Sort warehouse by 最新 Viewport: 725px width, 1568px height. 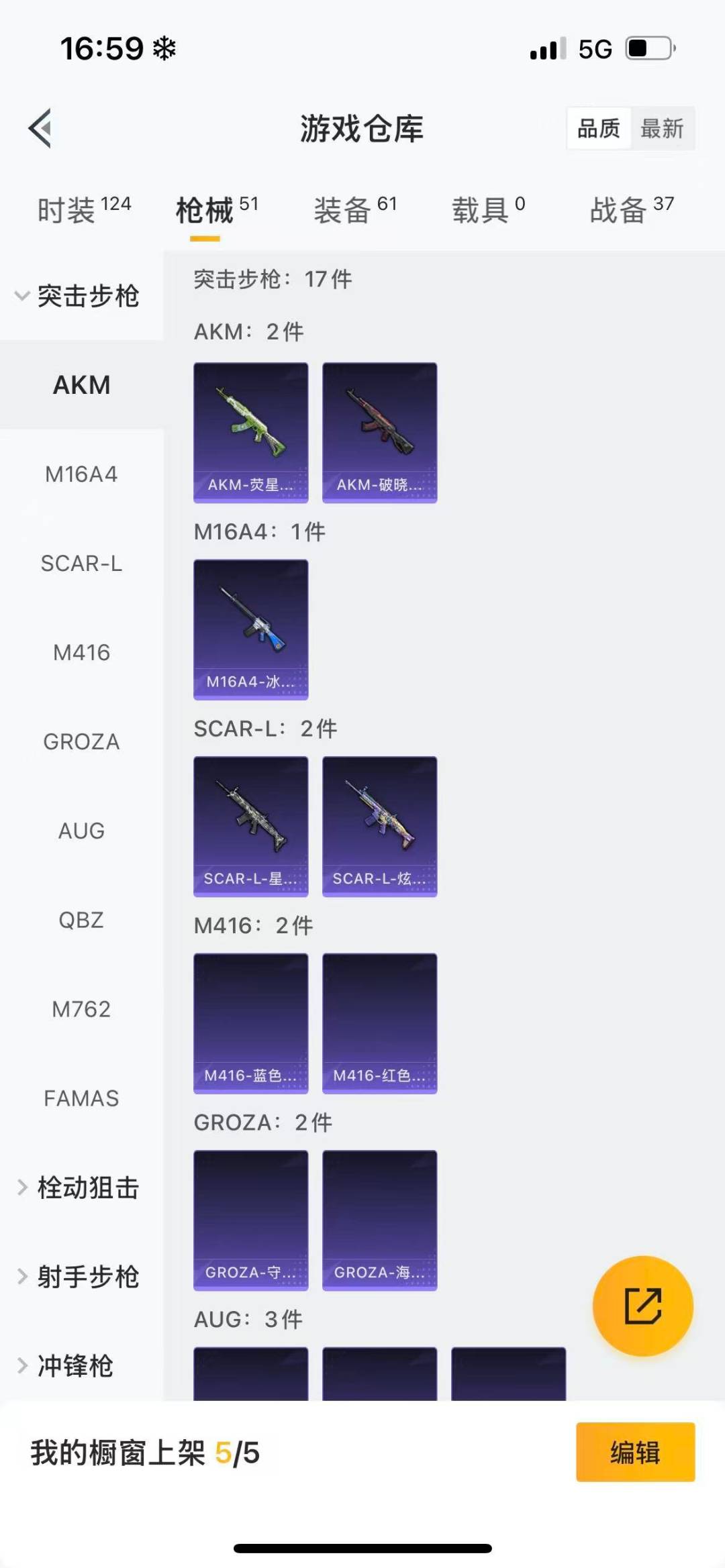coord(662,128)
